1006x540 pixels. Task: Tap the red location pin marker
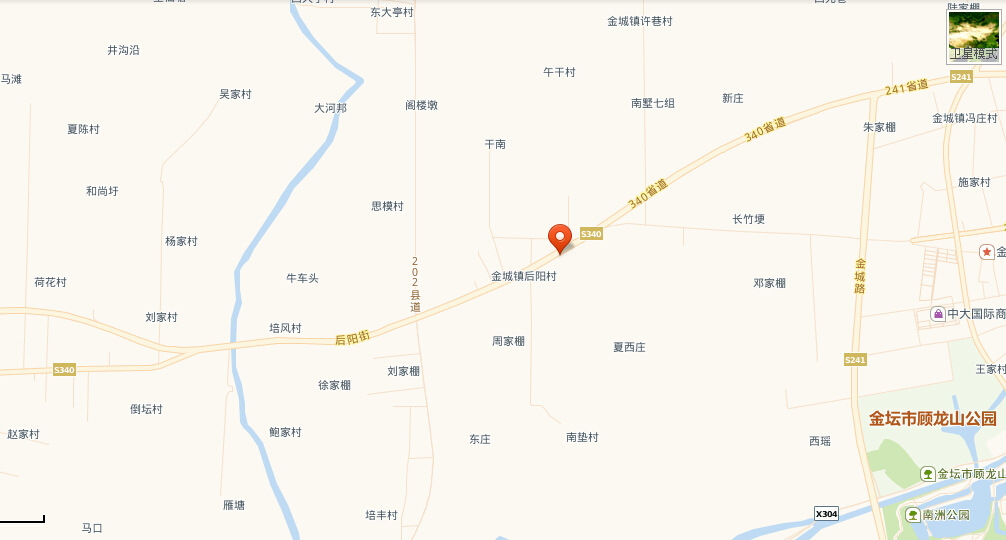tap(560, 238)
